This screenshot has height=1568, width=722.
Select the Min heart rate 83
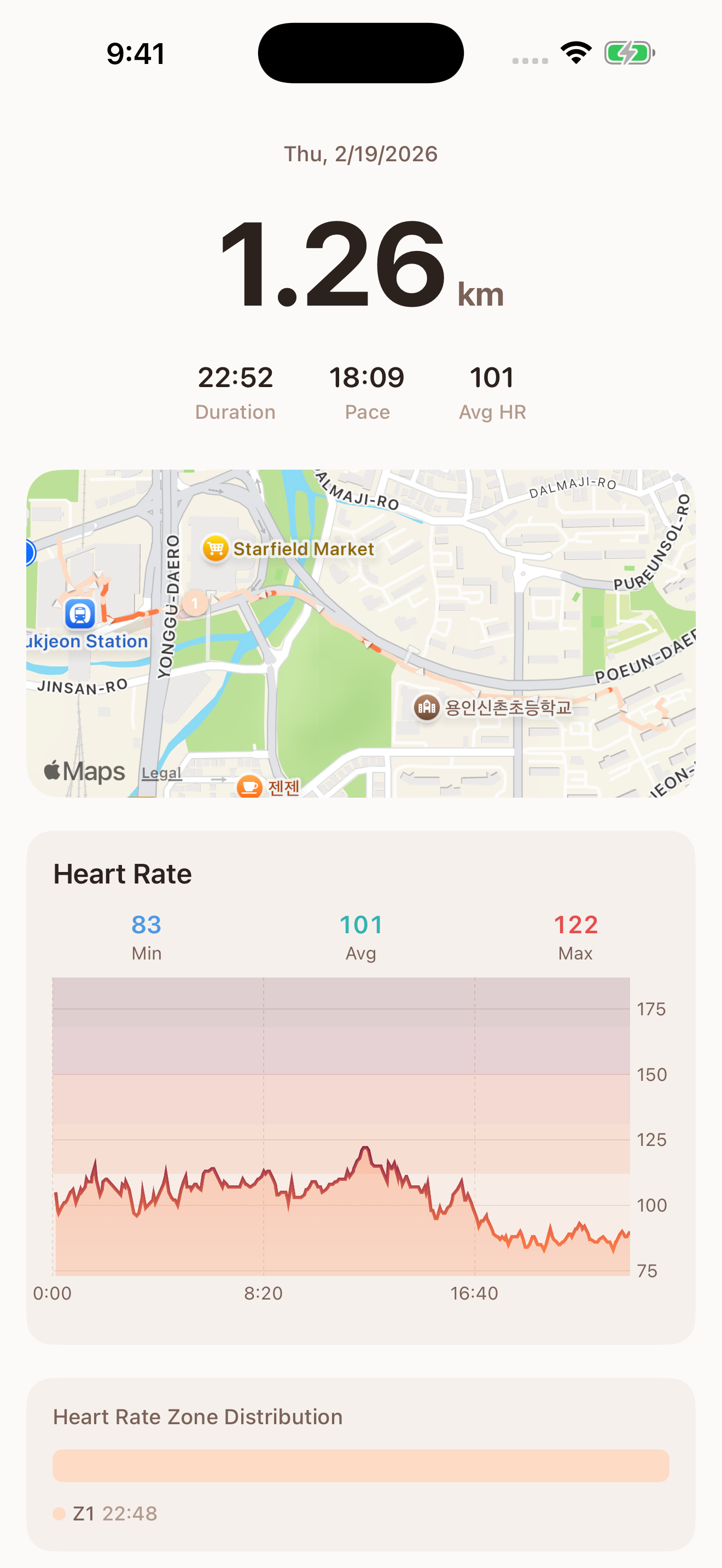[146, 925]
